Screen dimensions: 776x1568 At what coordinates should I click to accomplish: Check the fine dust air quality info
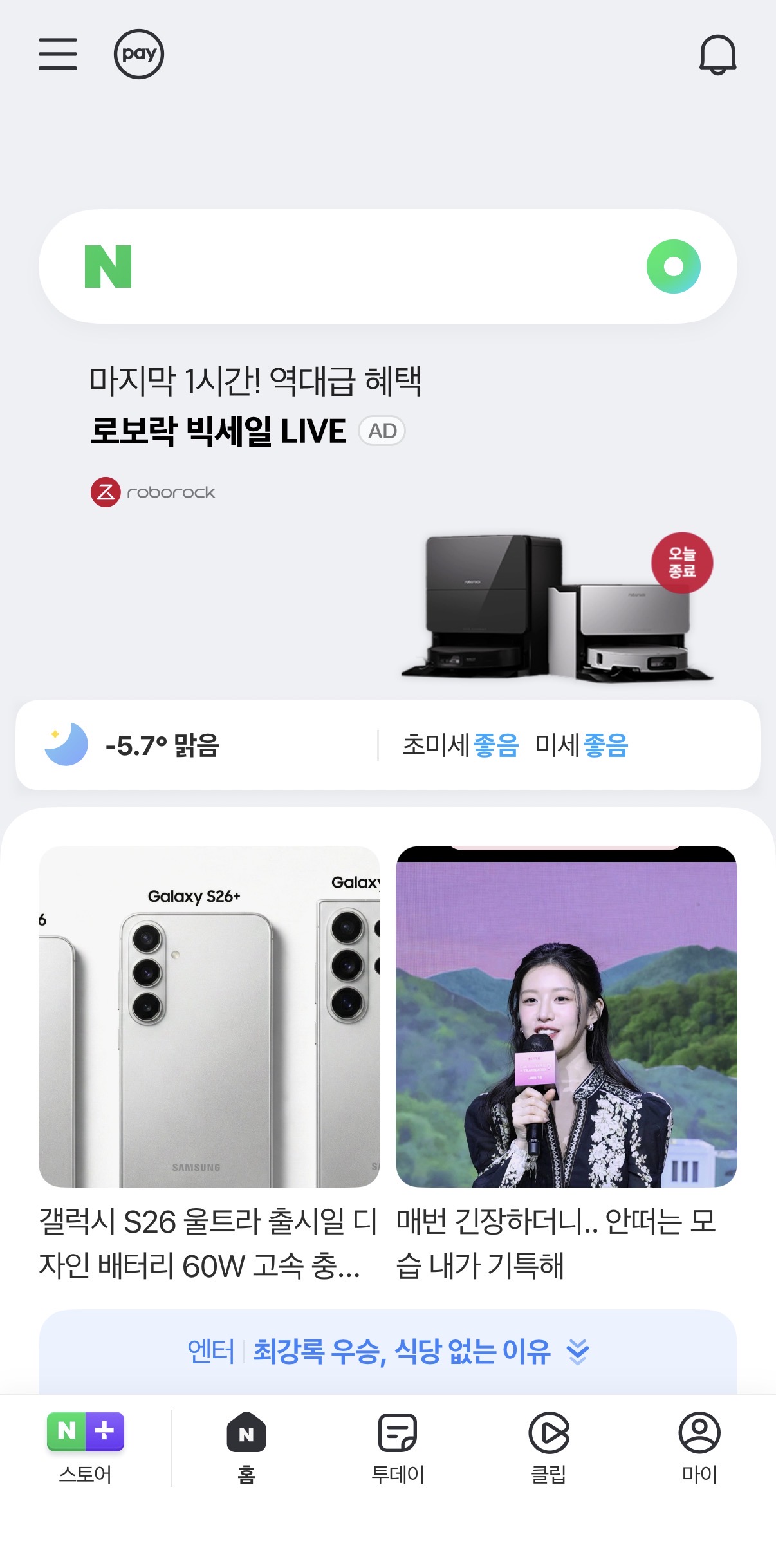point(515,745)
